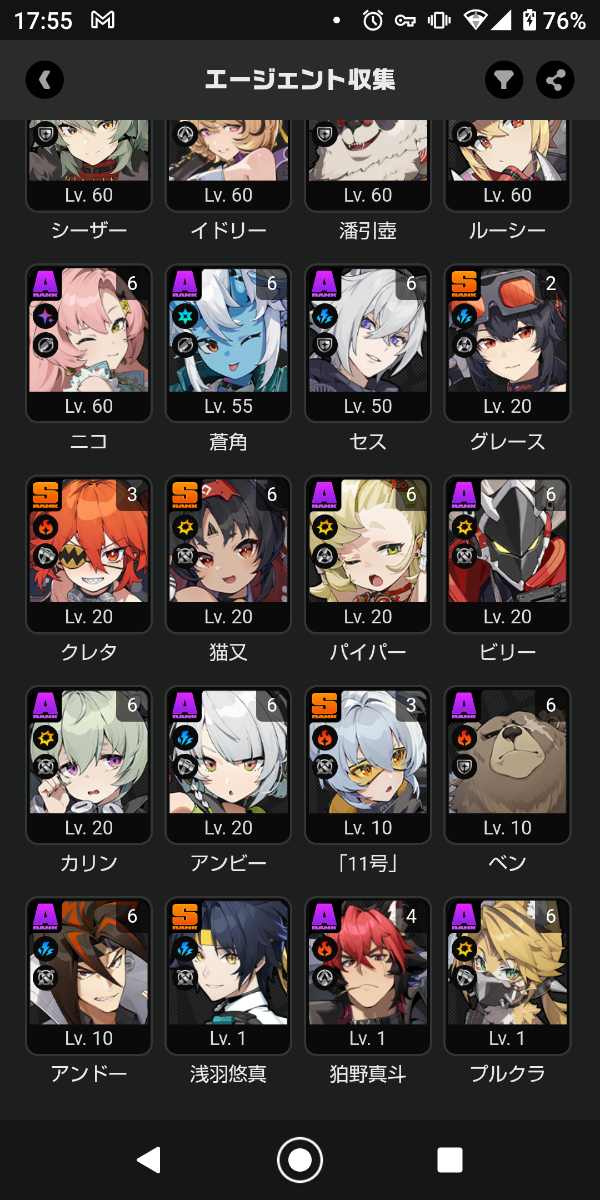
Task: Share the agent collection
Action: point(555,80)
